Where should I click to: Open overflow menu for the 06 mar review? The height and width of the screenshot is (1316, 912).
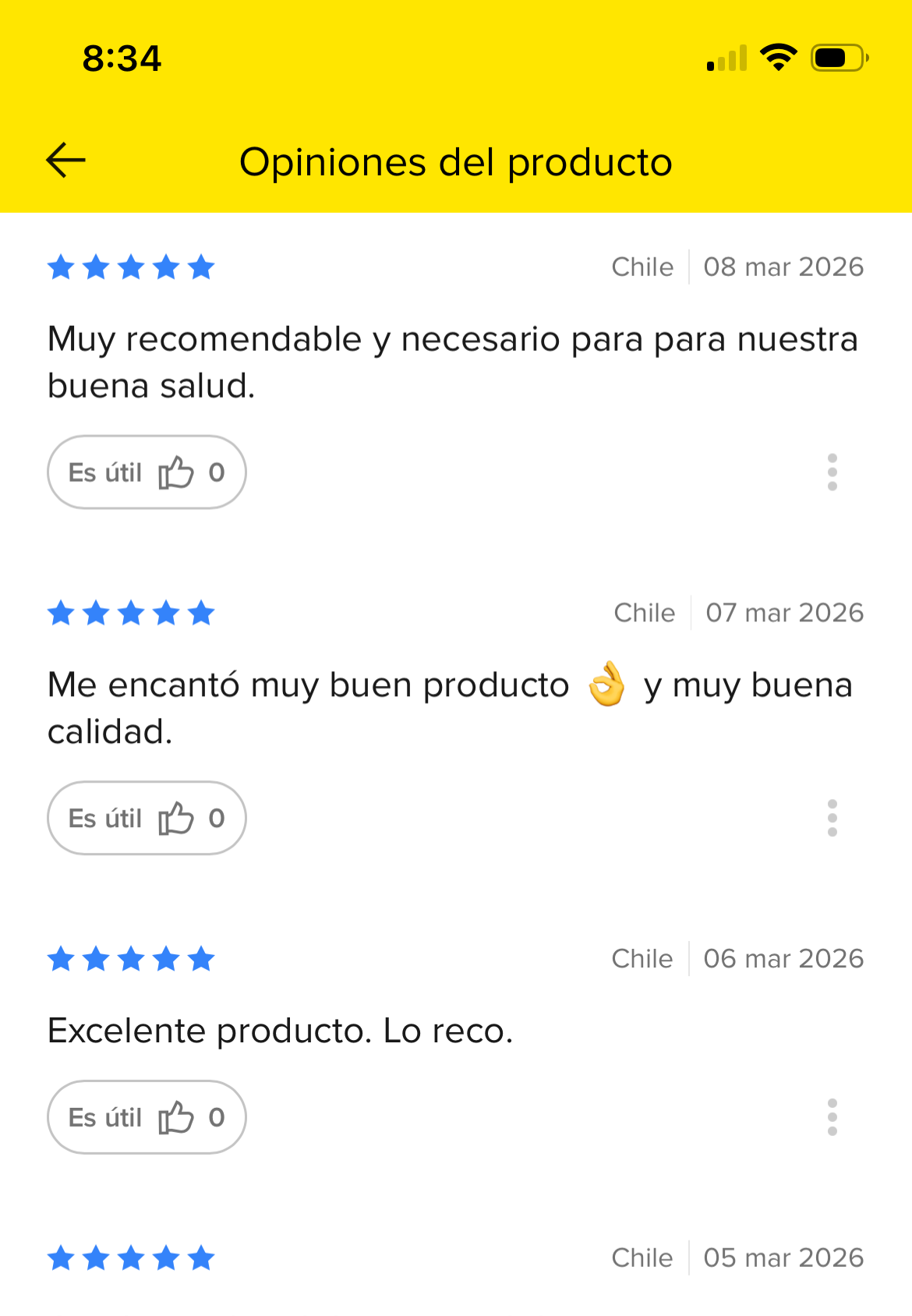[x=832, y=1117]
